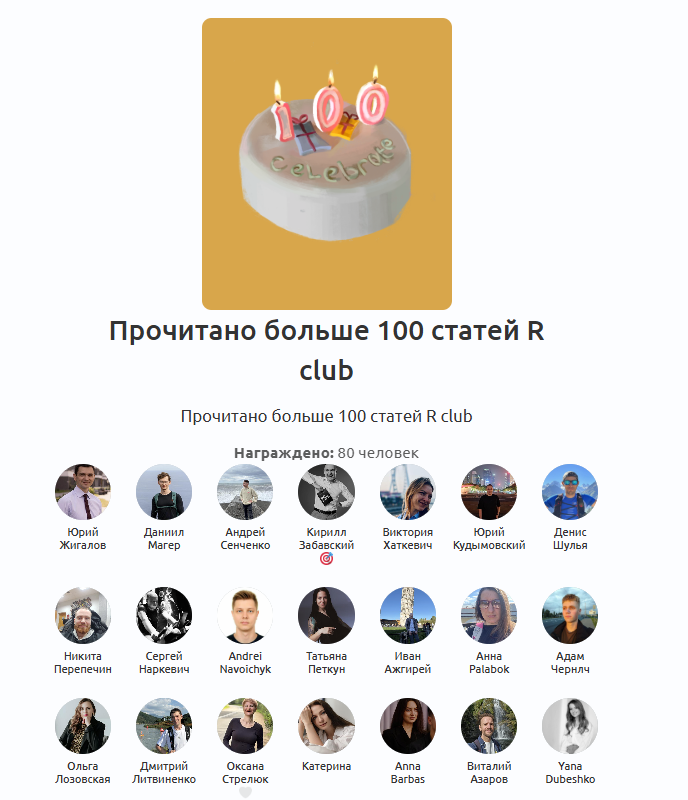
Task: Tap Виктория Хаткевич's avatar
Action: [408, 492]
